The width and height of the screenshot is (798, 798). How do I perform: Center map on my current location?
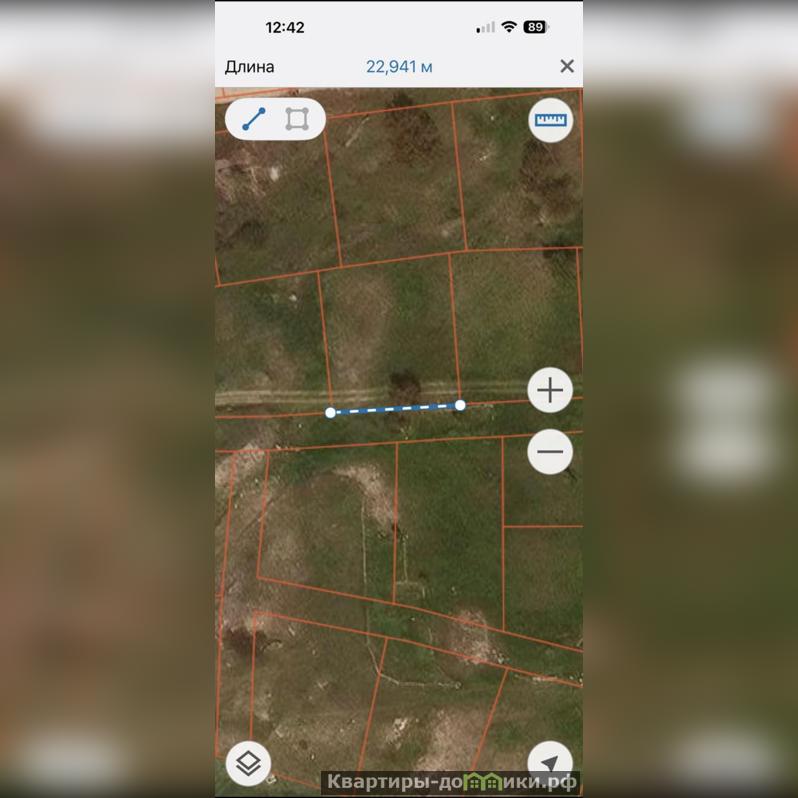[550, 762]
